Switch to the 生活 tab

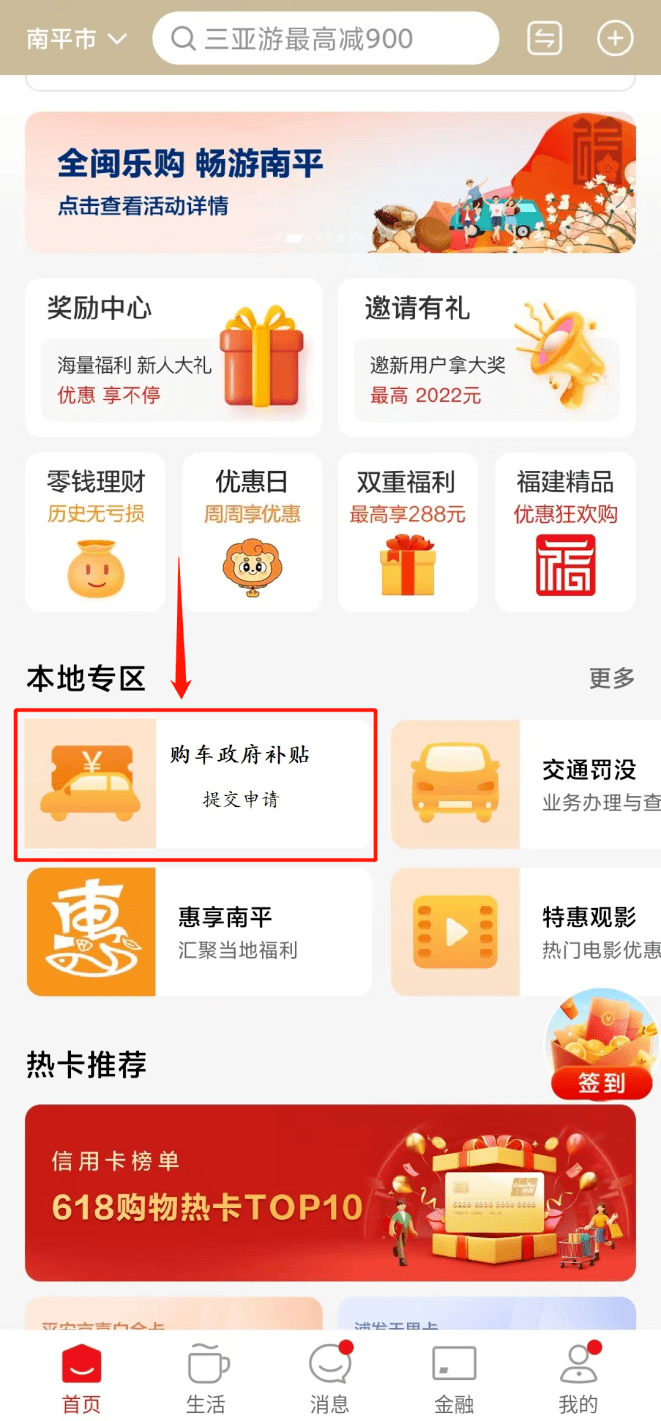[206, 1378]
